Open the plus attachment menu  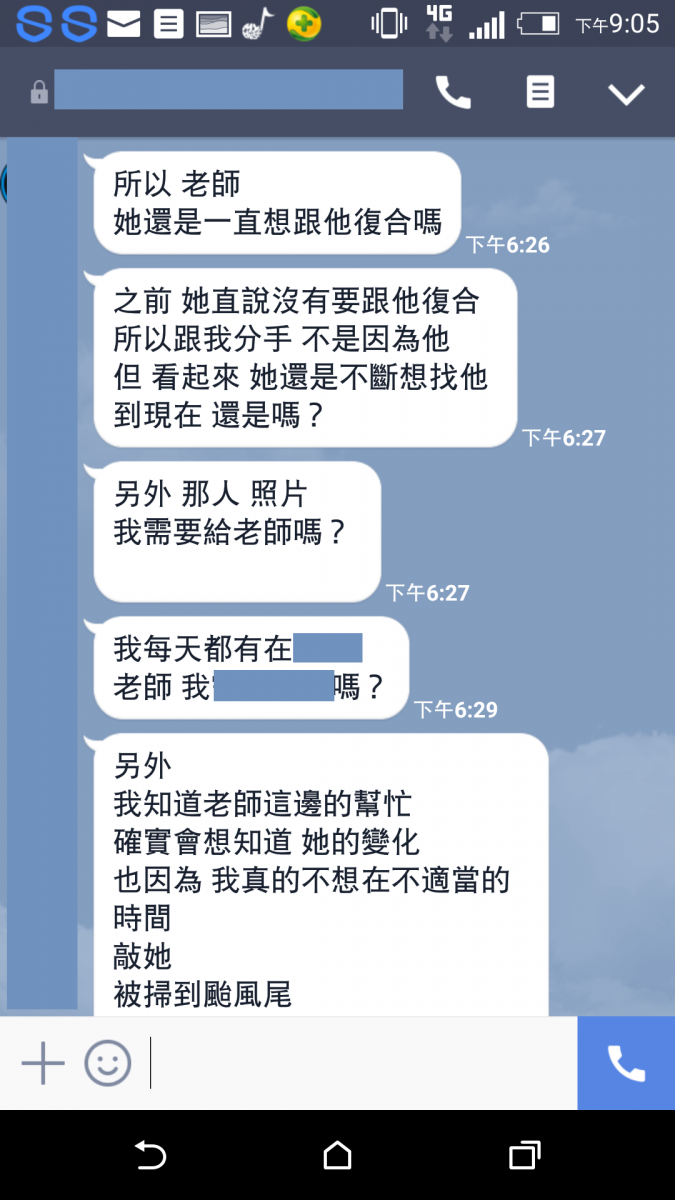(x=43, y=1063)
